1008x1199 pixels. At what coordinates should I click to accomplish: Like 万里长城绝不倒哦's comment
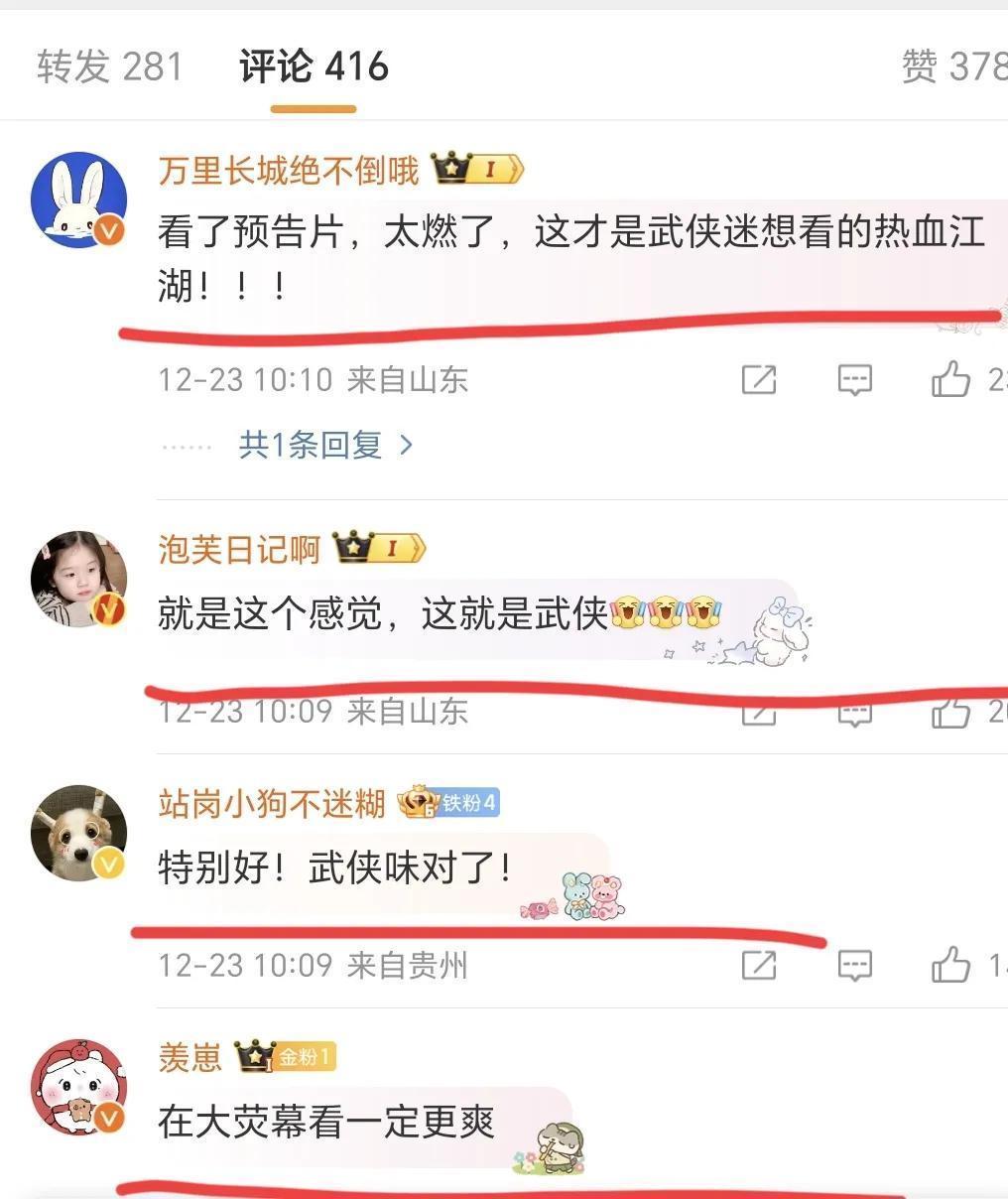[x=950, y=380]
